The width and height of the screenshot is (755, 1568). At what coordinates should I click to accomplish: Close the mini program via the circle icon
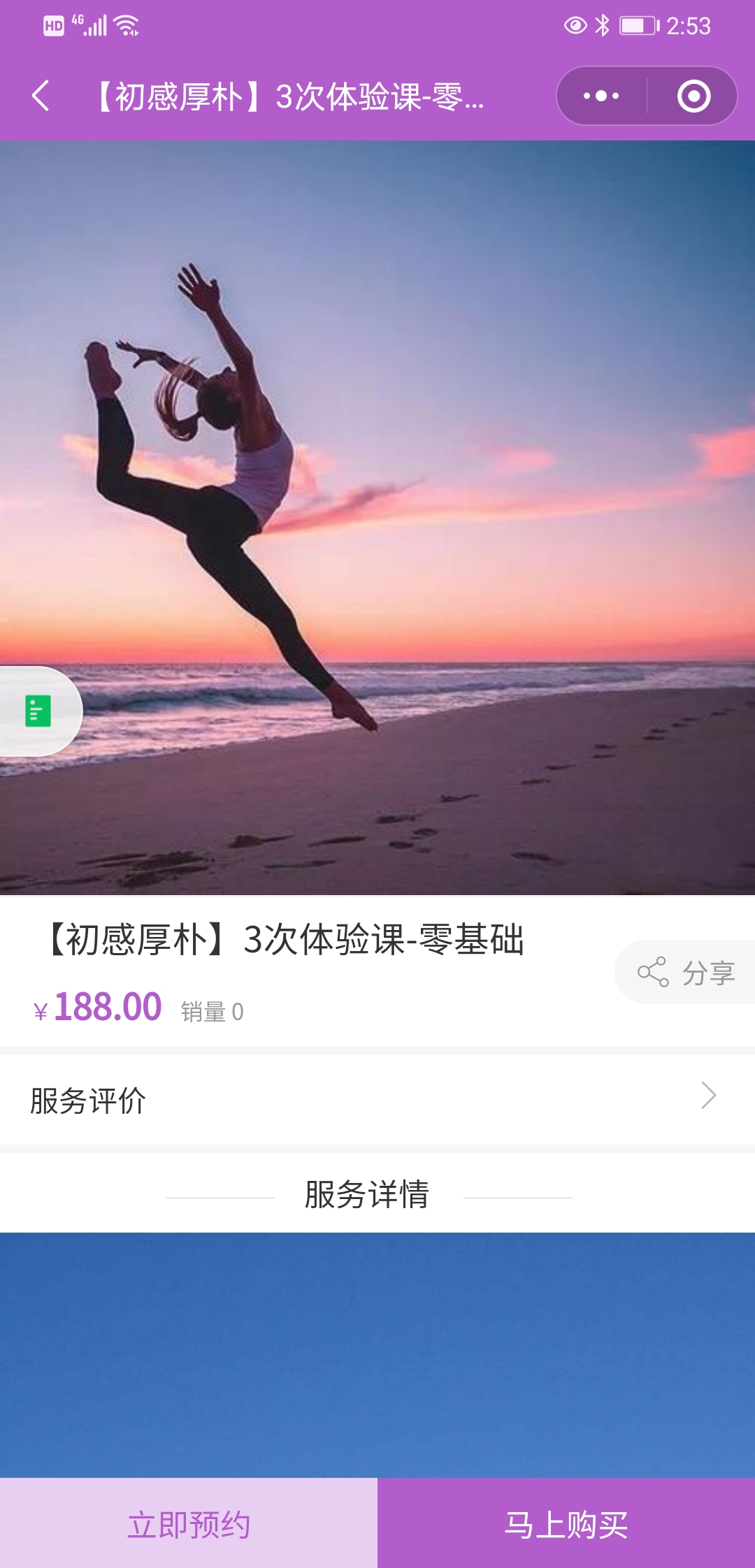693,96
